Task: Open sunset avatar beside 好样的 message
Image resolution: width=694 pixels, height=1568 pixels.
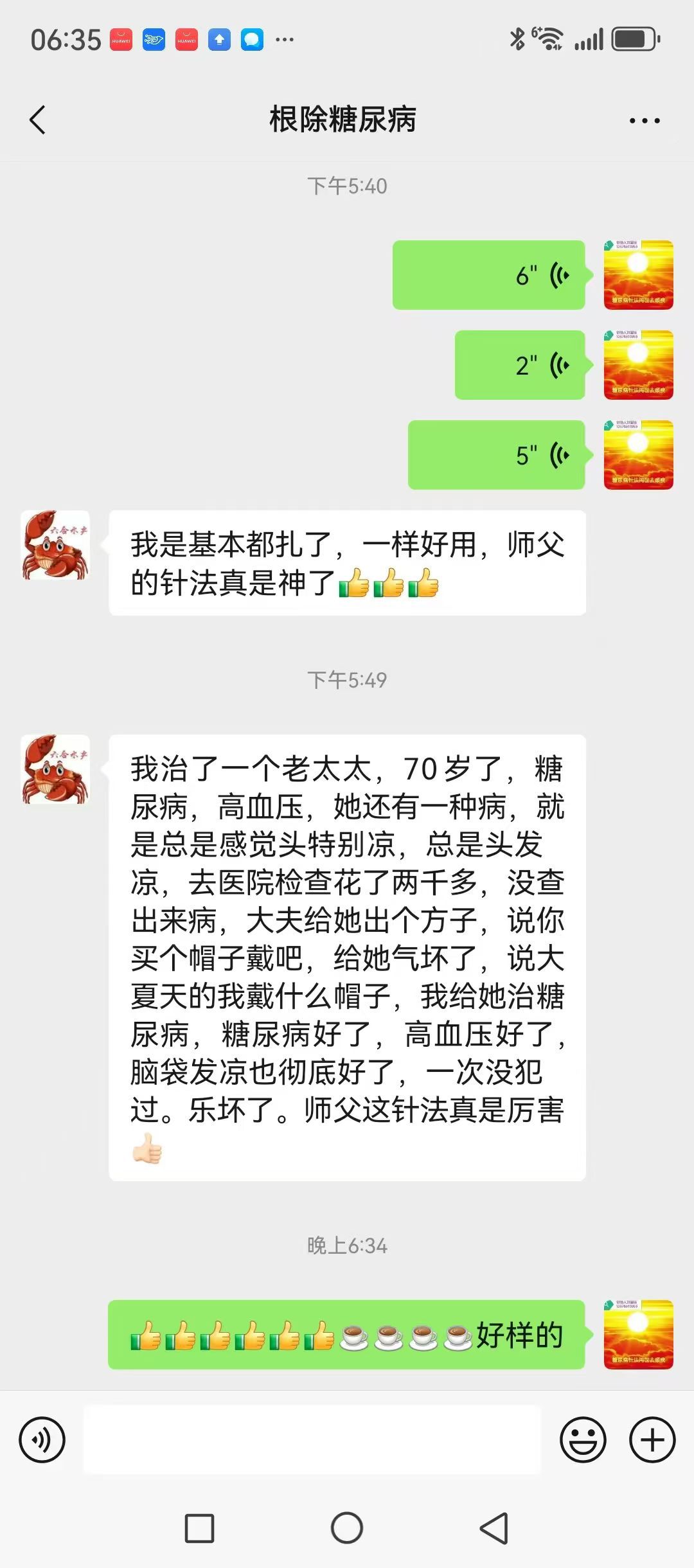Action: (x=638, y=1334)
